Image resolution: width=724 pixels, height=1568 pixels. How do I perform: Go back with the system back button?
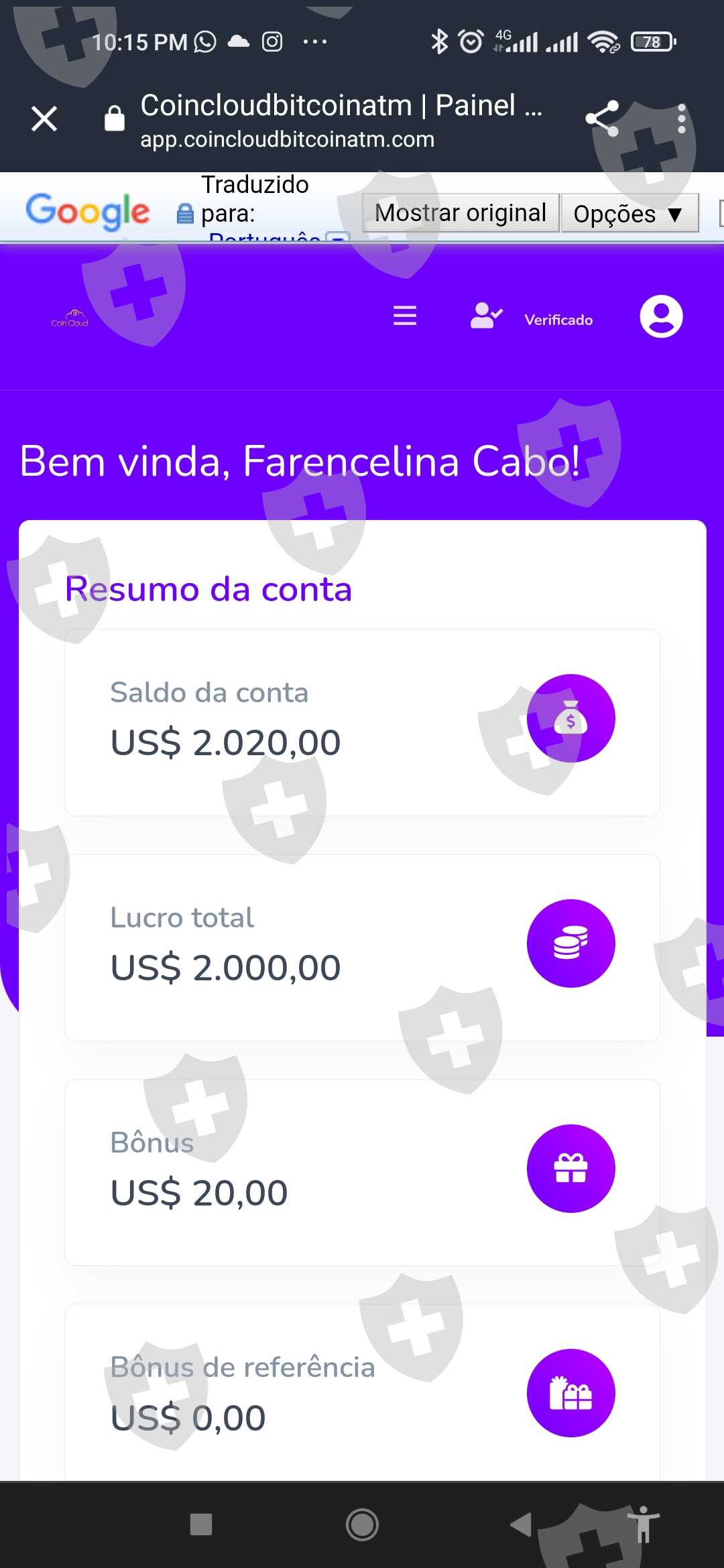[x=521, y=1524]
